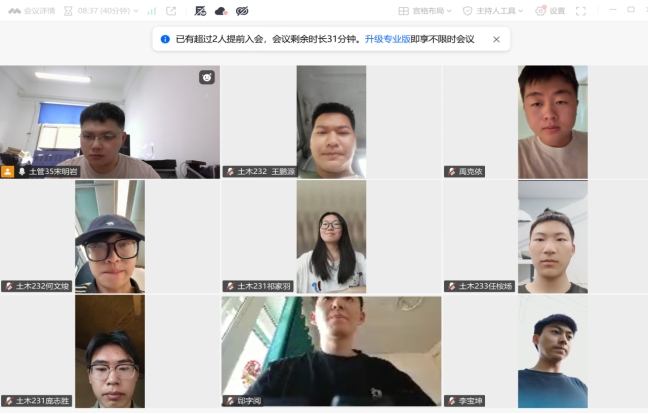Tap the 升级专业版 upgrade link
This screenshot has width=648, height=414.
tap(387, 39)
